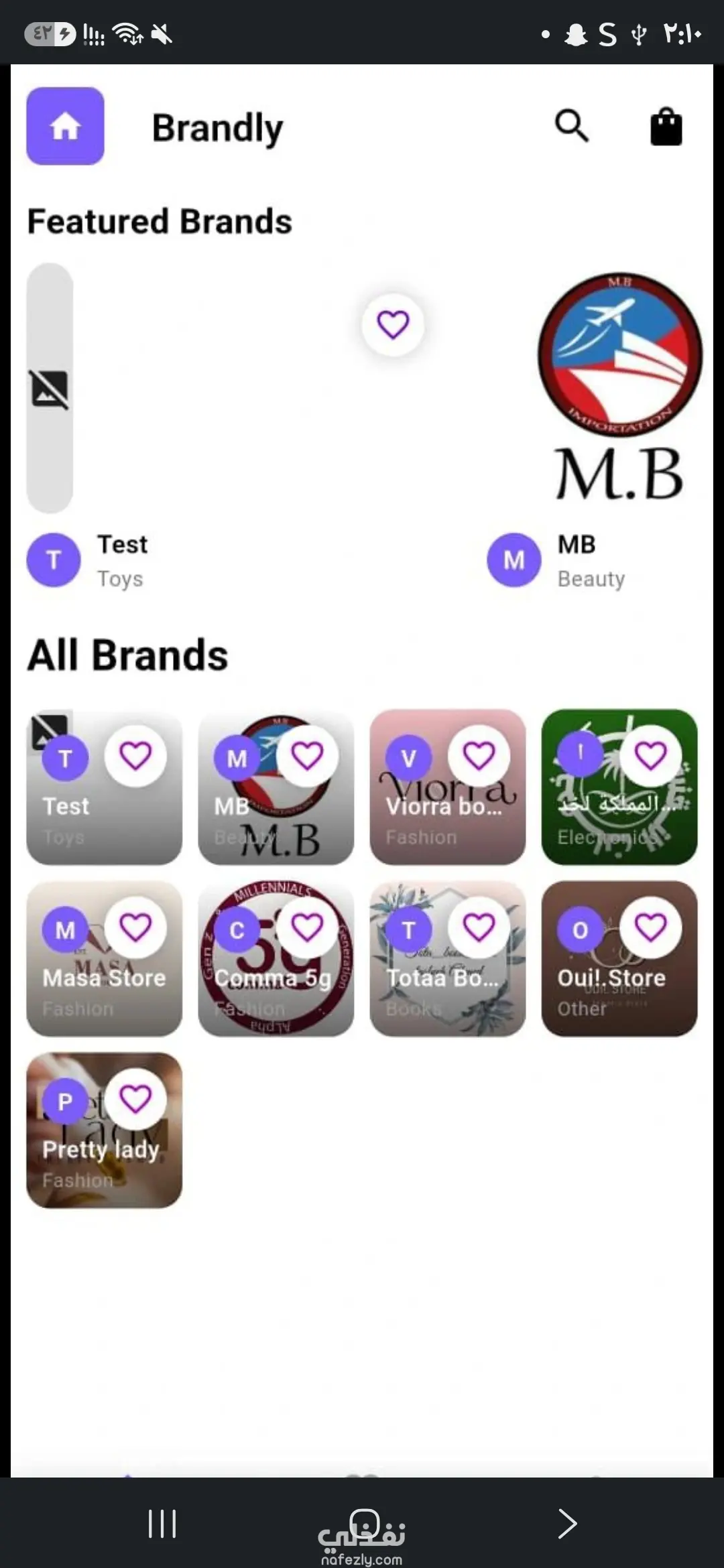This screenshot has height=1568, width=724.
Task: Open the Electronics brand tile with Arabic name
Action: [619, 787]
